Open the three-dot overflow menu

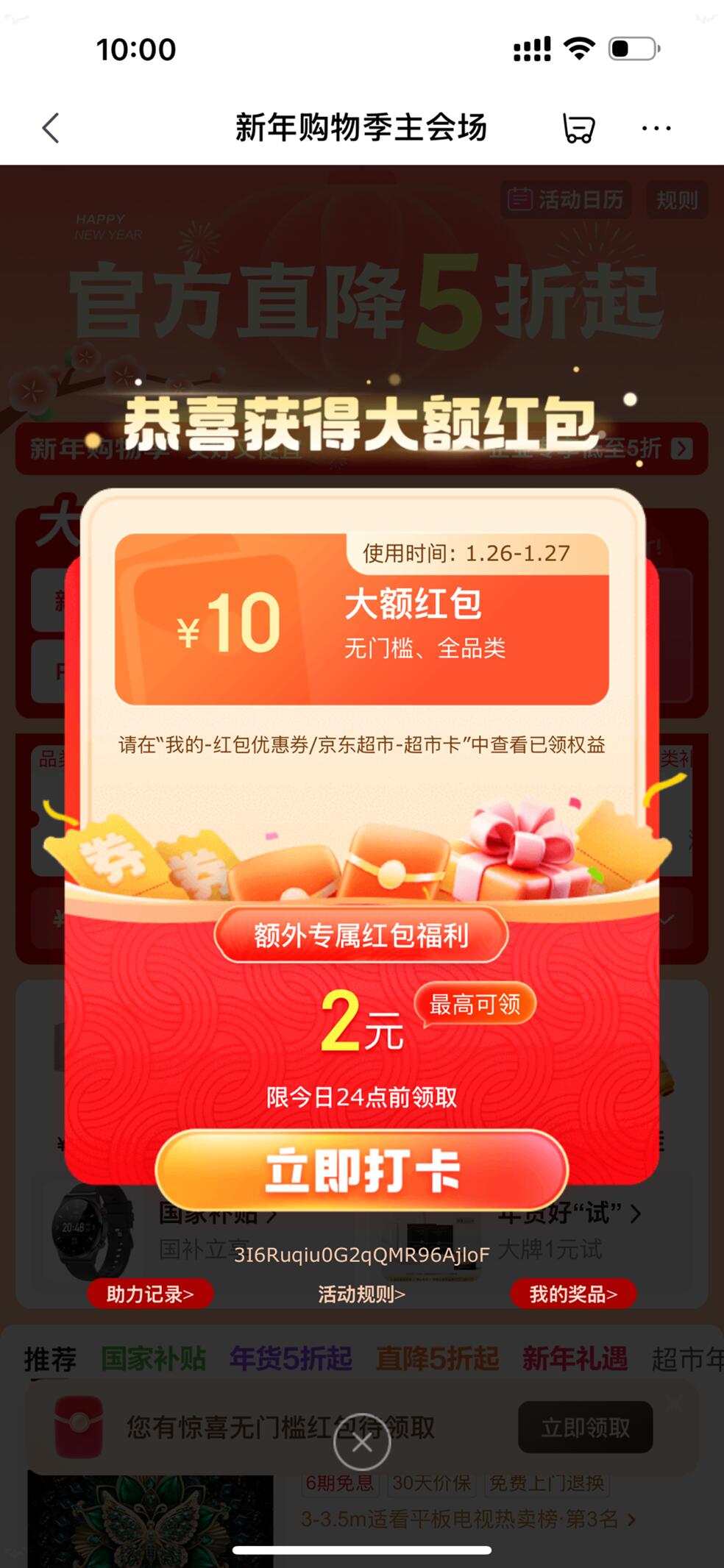point(656,128)
